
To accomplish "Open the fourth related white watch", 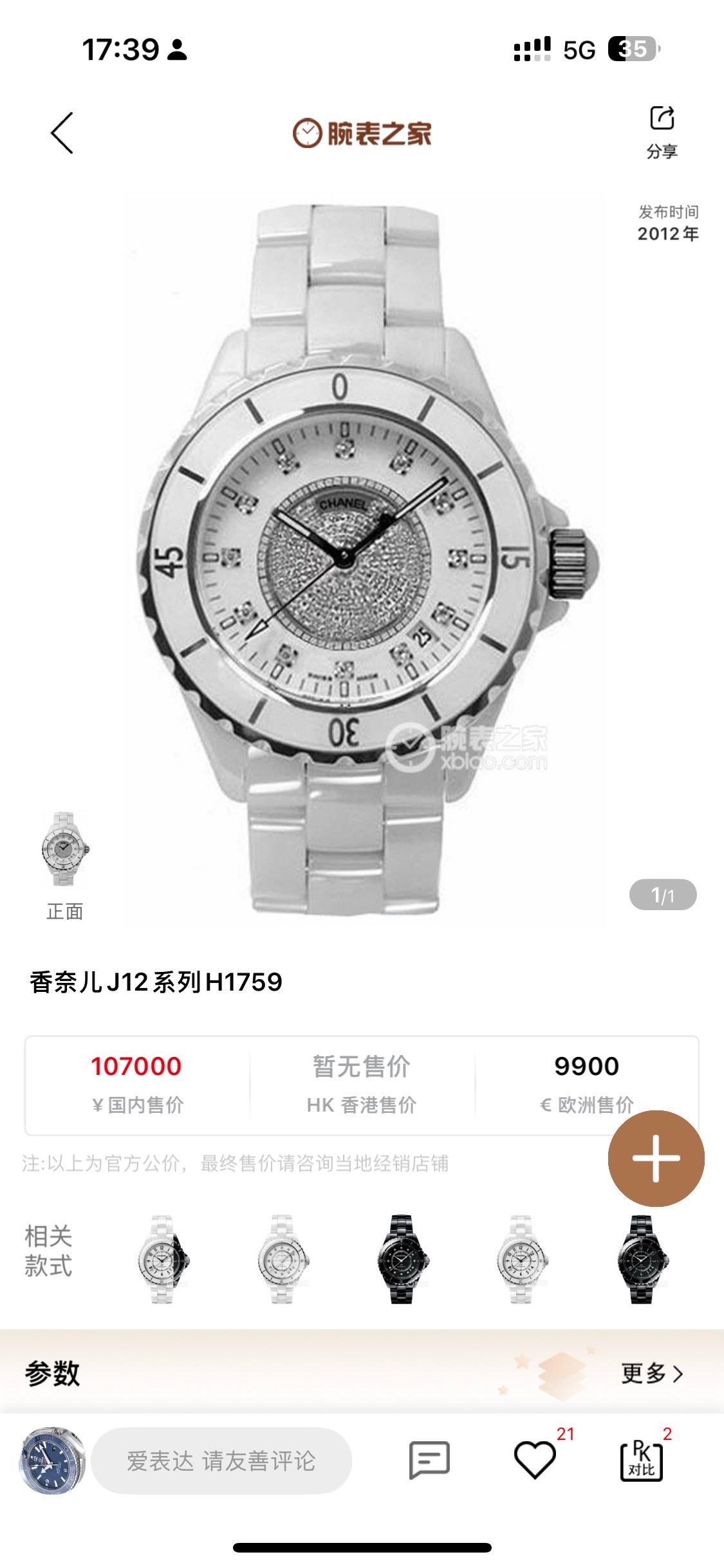I will (522, 1259).
